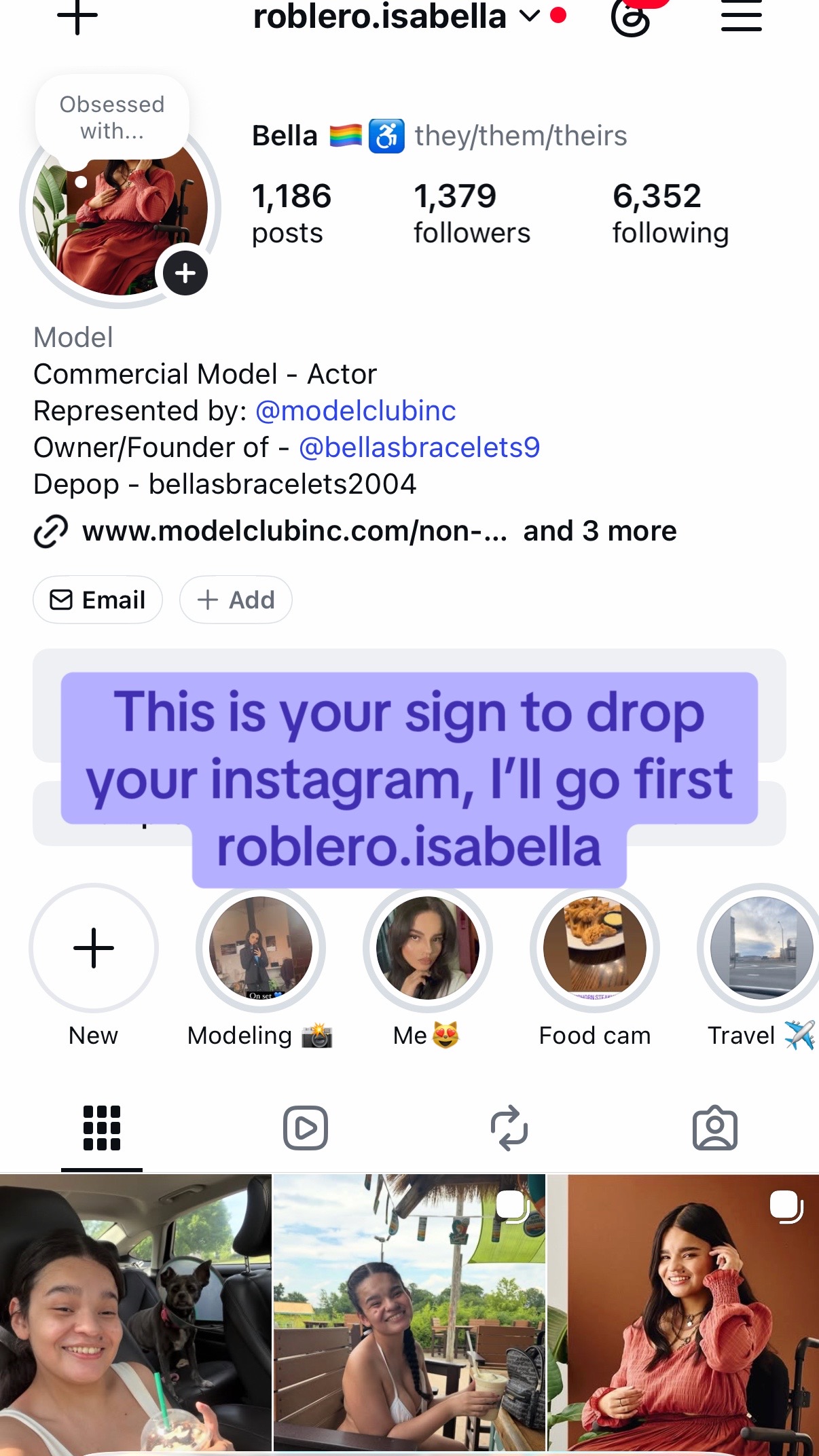View the 6,352 following list
Viewport: 819px width, 1456px height.
(x=670, y=213)
